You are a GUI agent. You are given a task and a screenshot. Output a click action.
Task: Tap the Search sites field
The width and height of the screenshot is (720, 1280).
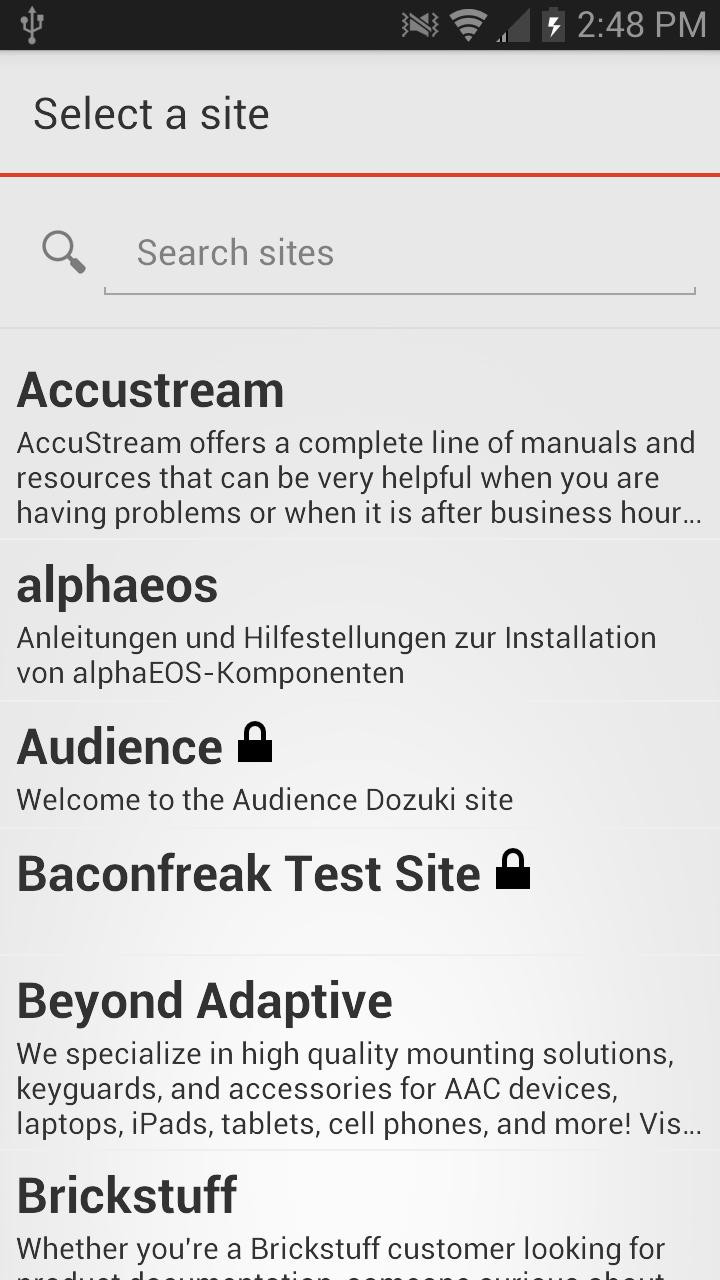400,253
